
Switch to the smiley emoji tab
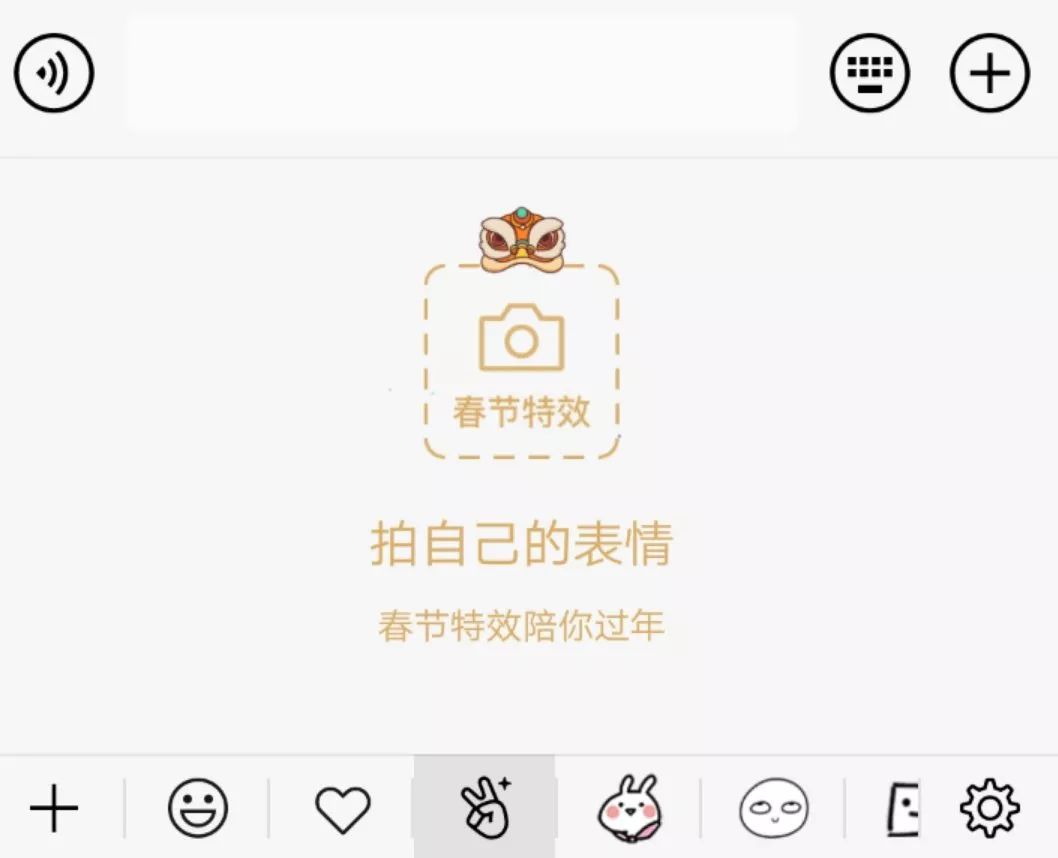(198, 808)
